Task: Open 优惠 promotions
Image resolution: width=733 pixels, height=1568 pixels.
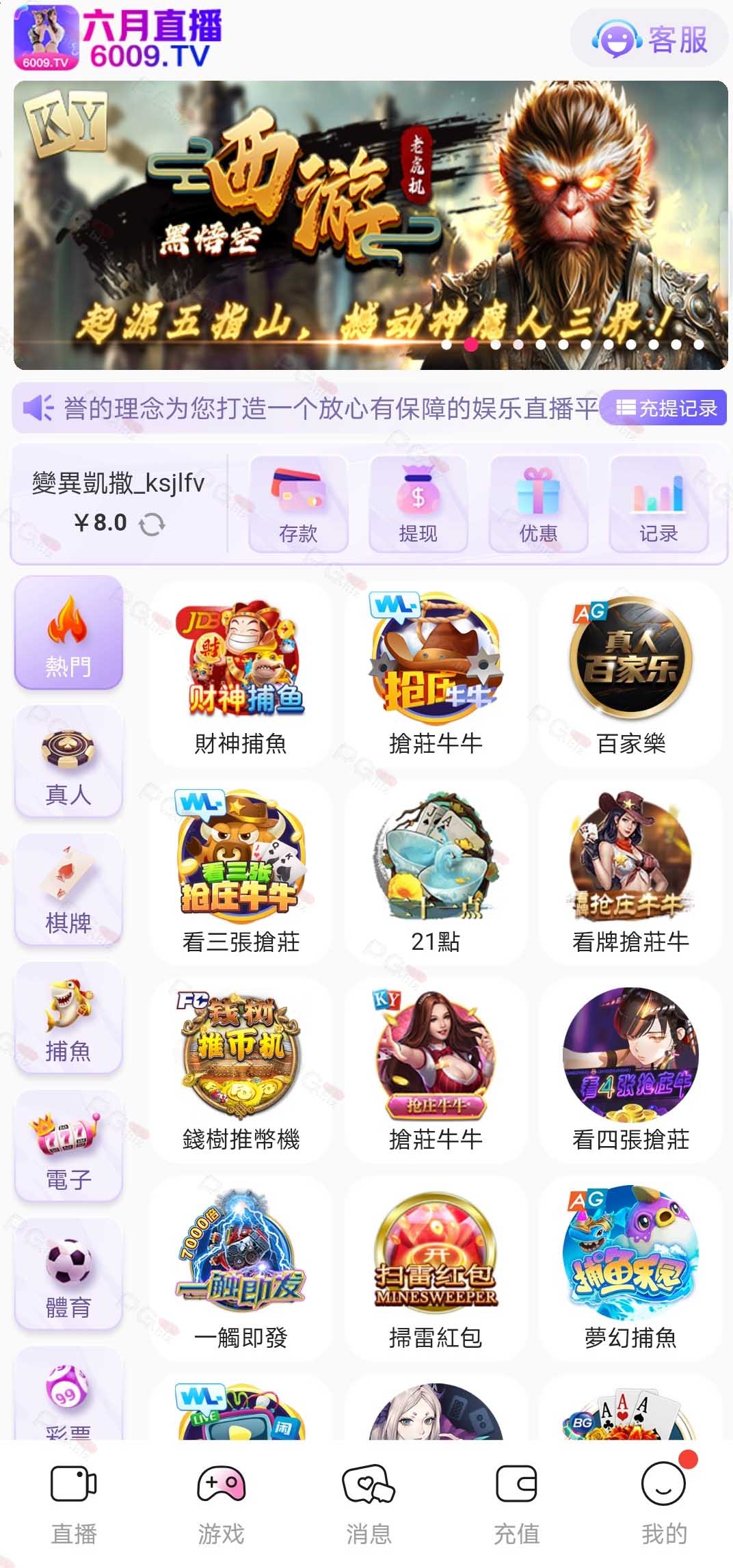Action: (x=538, y=503)
